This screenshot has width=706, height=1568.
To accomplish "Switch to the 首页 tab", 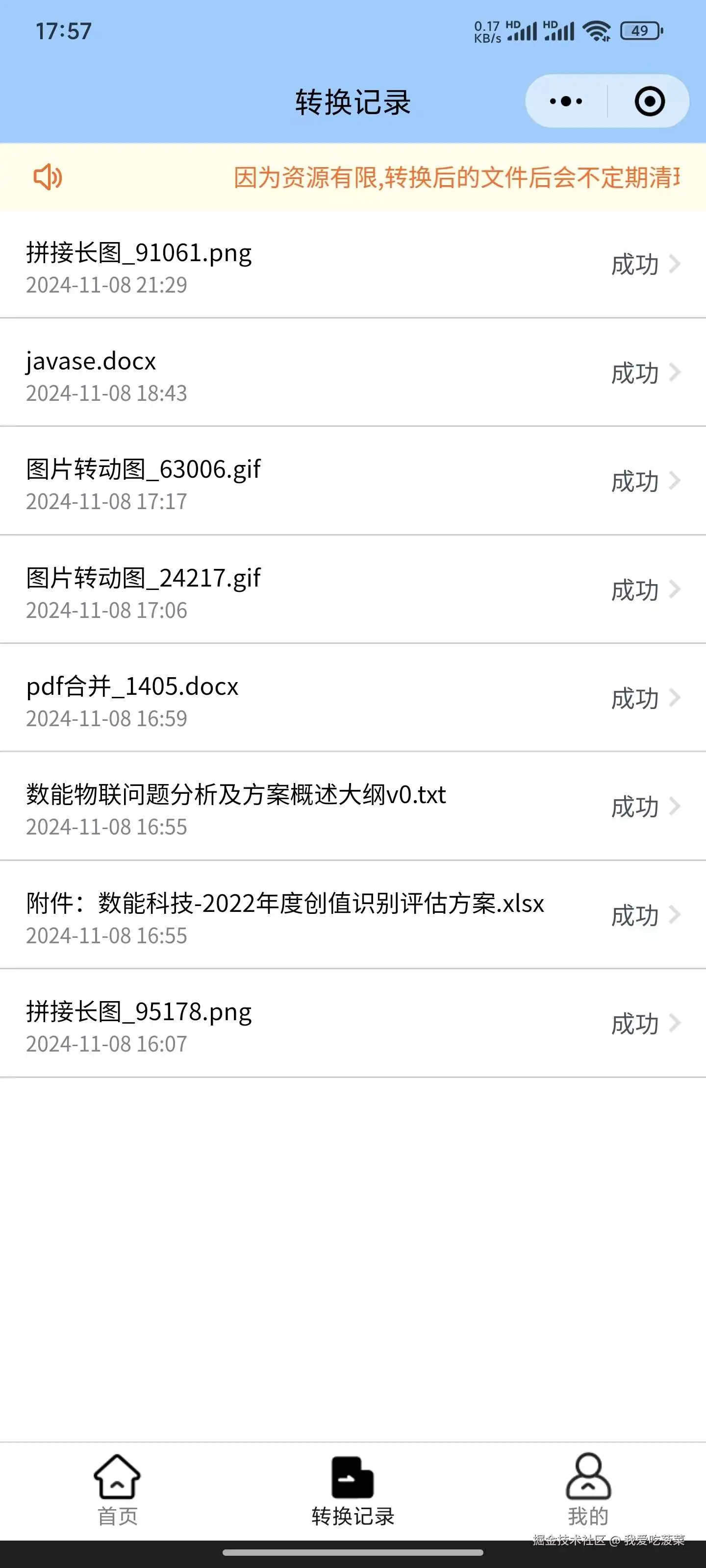I will point(118,1490).
